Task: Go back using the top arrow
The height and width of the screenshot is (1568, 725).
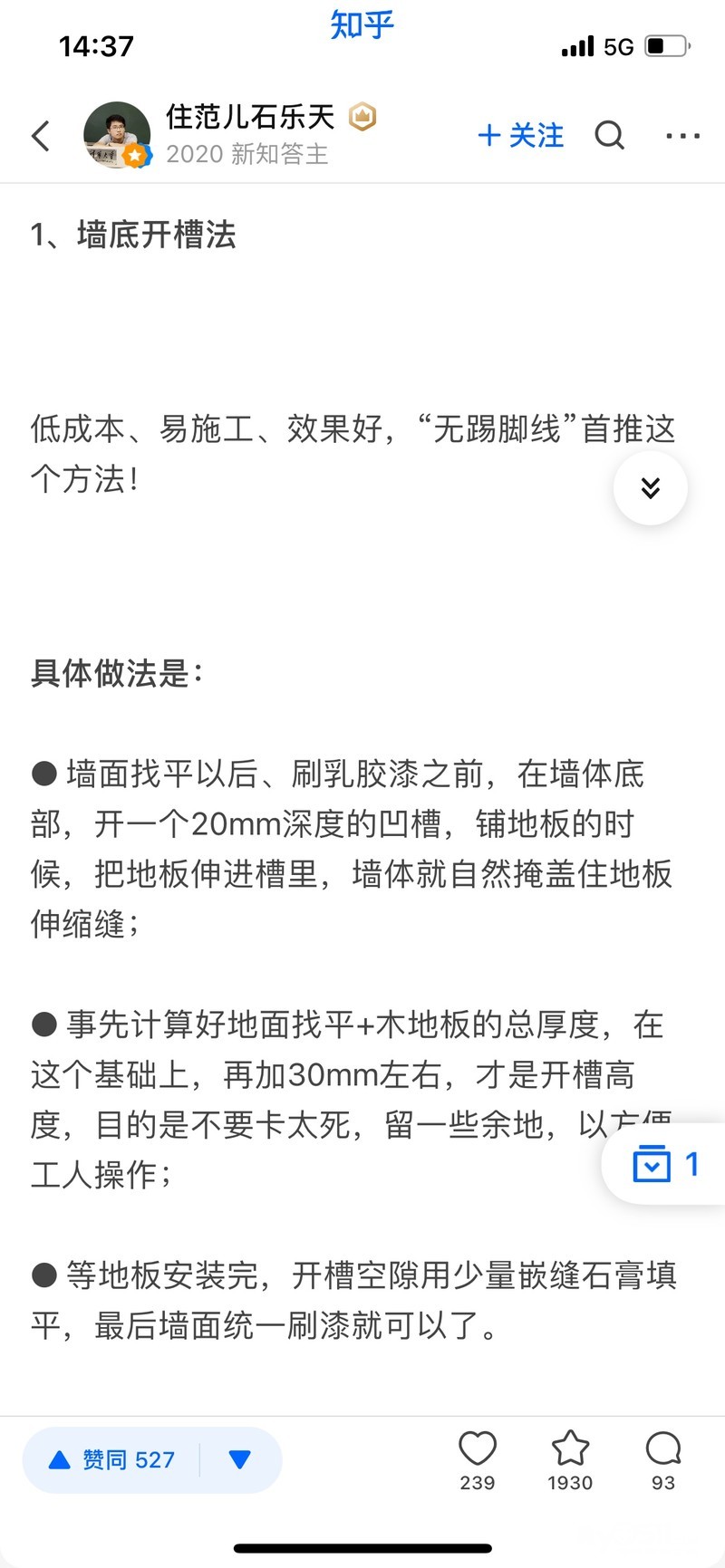Action: (x=41, y=136)
